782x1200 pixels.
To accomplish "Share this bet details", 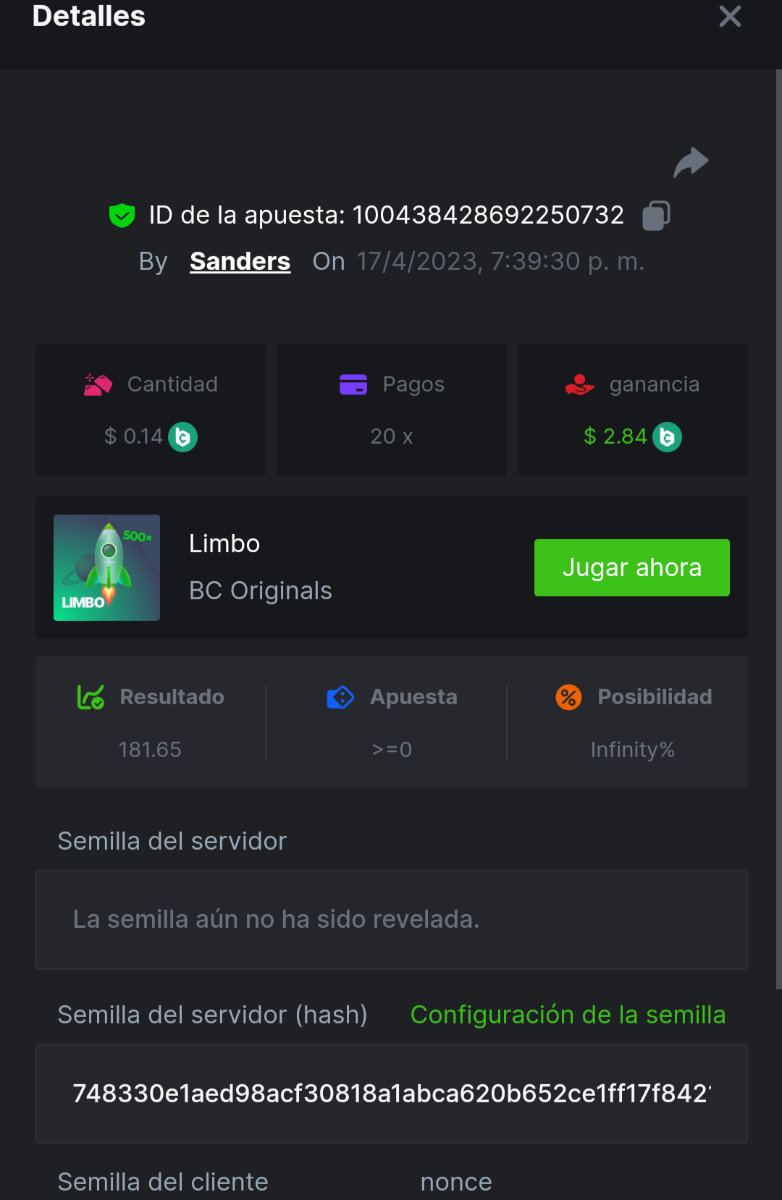I will [x=690, y=162].
